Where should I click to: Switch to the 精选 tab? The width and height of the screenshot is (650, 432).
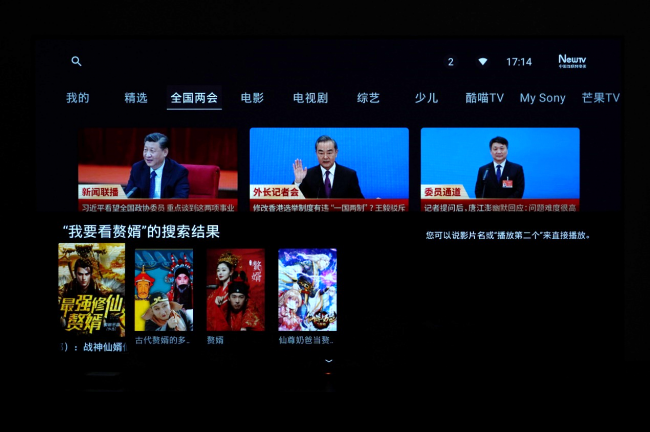click(x=136, y=98)
